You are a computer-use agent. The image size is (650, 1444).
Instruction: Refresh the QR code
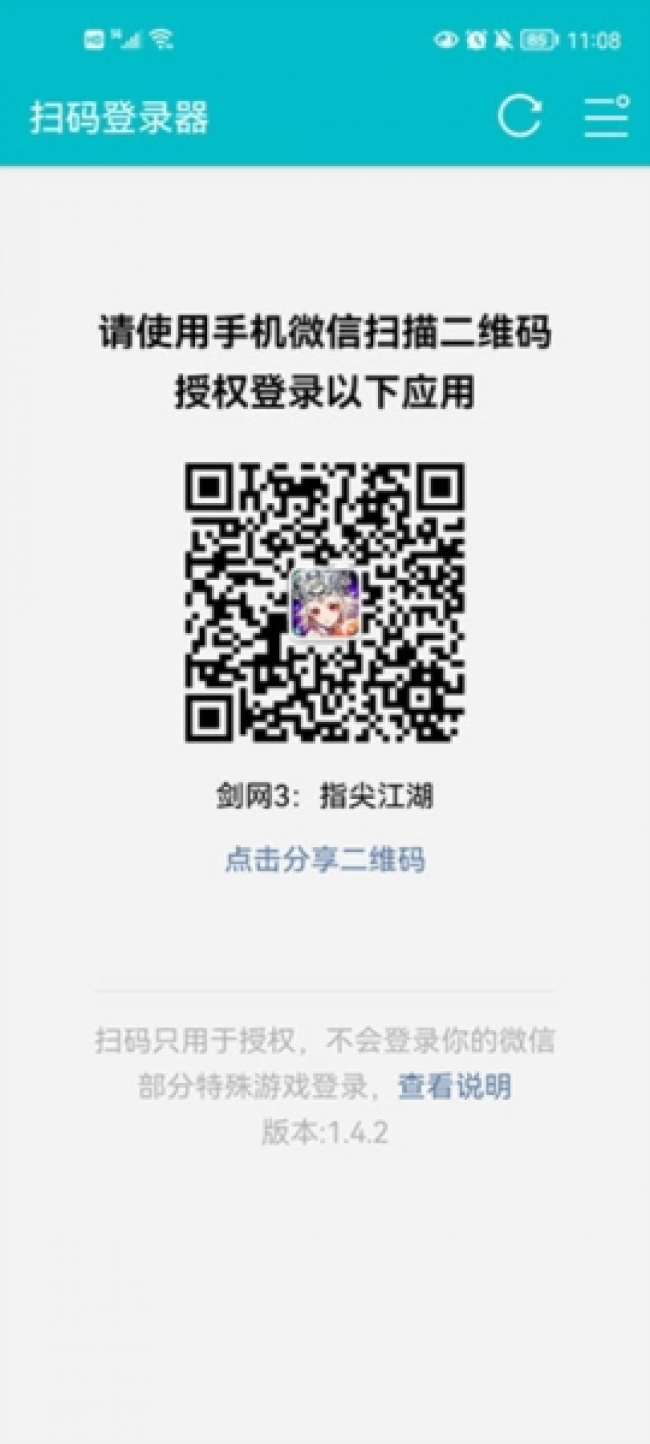(x=519, y=116)
